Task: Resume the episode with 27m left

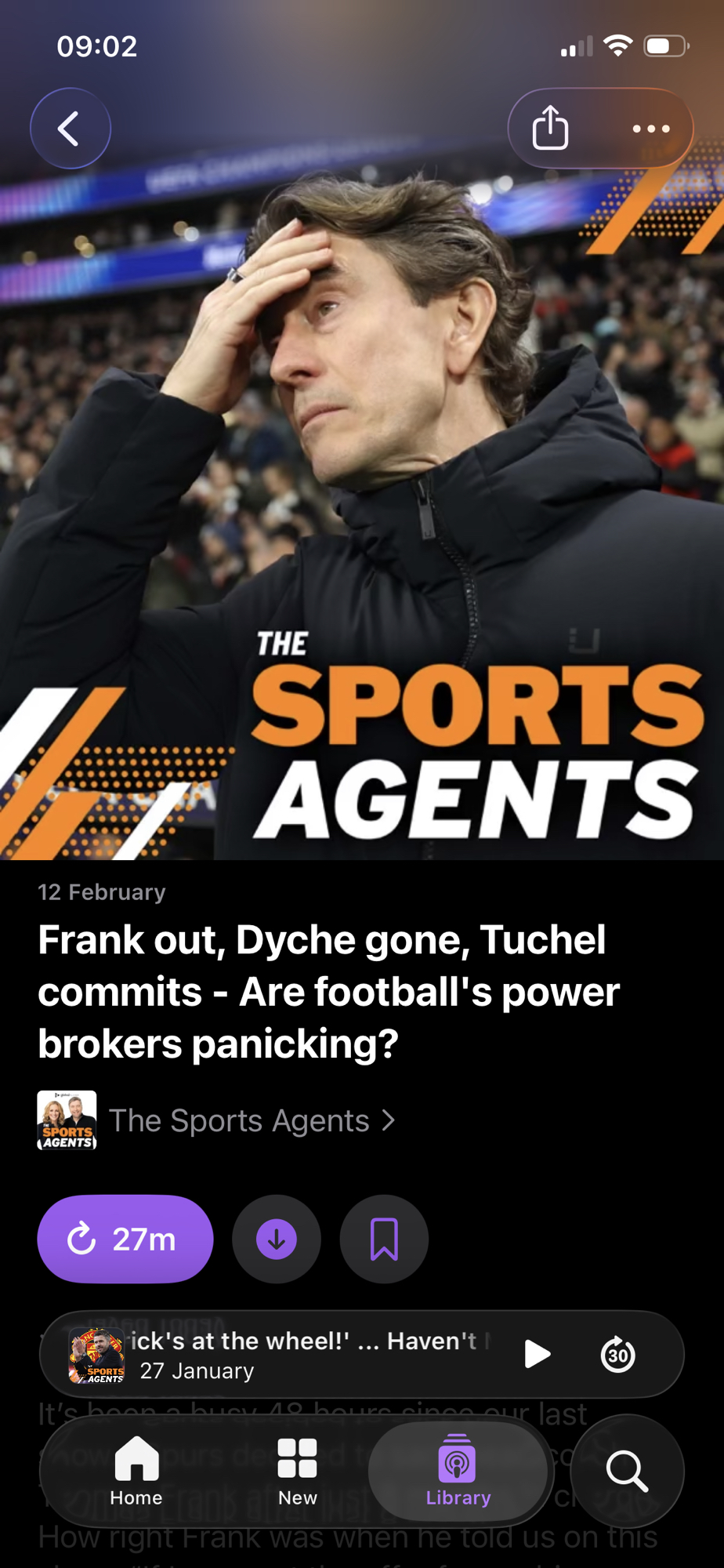Action: 125,1239
